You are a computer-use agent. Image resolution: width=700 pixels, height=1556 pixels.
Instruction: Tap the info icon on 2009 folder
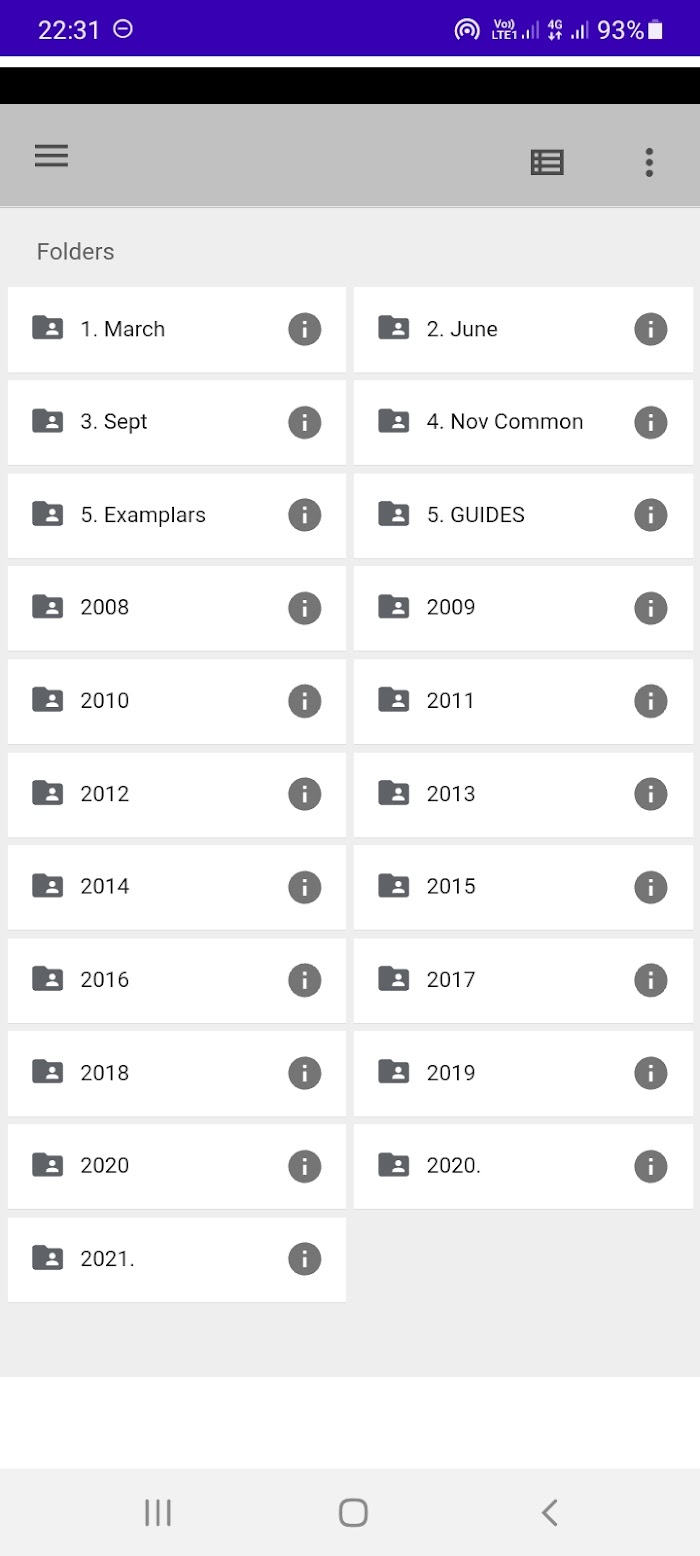coord(651,608)
